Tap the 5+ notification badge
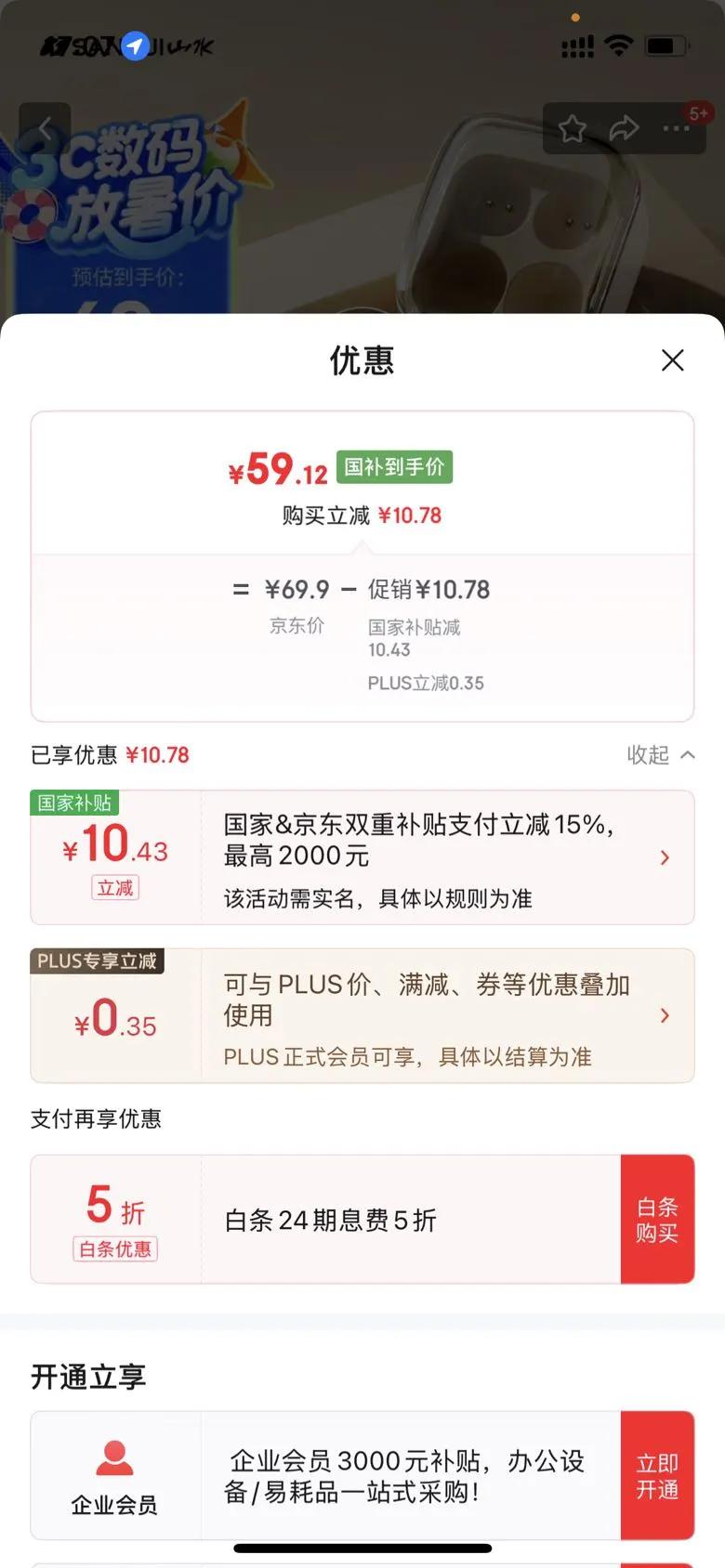Image resolution: width=725 pixels, height=1568 pixels. point(699,111)
